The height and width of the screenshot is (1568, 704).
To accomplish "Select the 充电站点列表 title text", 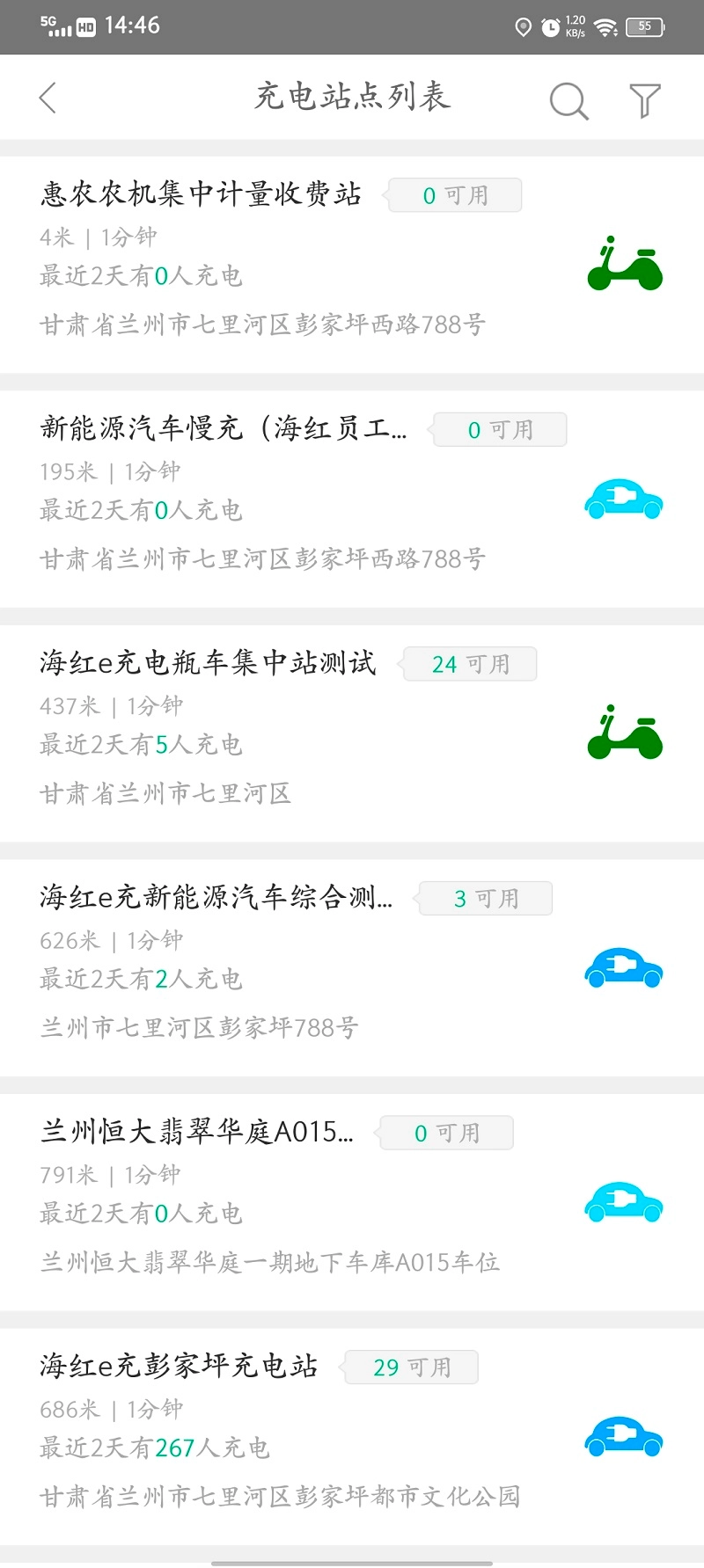I will [x=351, y=97].
